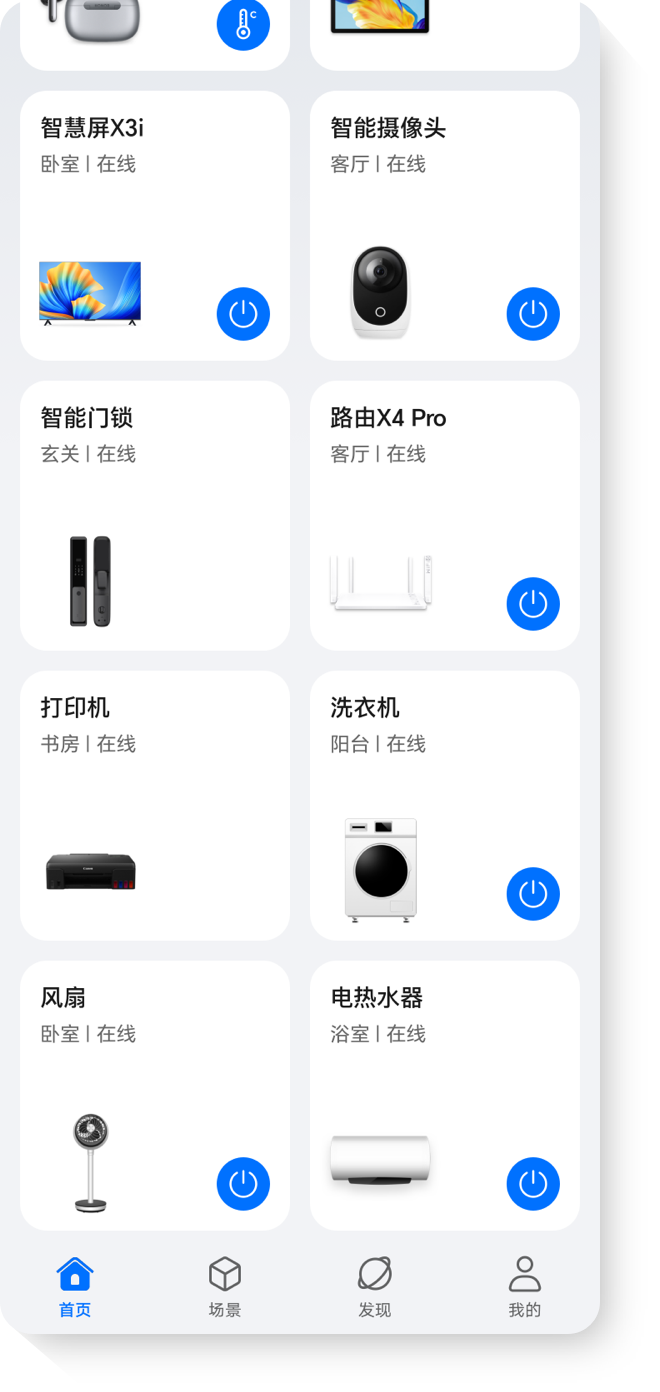This screenshot has height=1392, width=660.
Task: Switch to the 首页 tab
Action: point(75,1287)
